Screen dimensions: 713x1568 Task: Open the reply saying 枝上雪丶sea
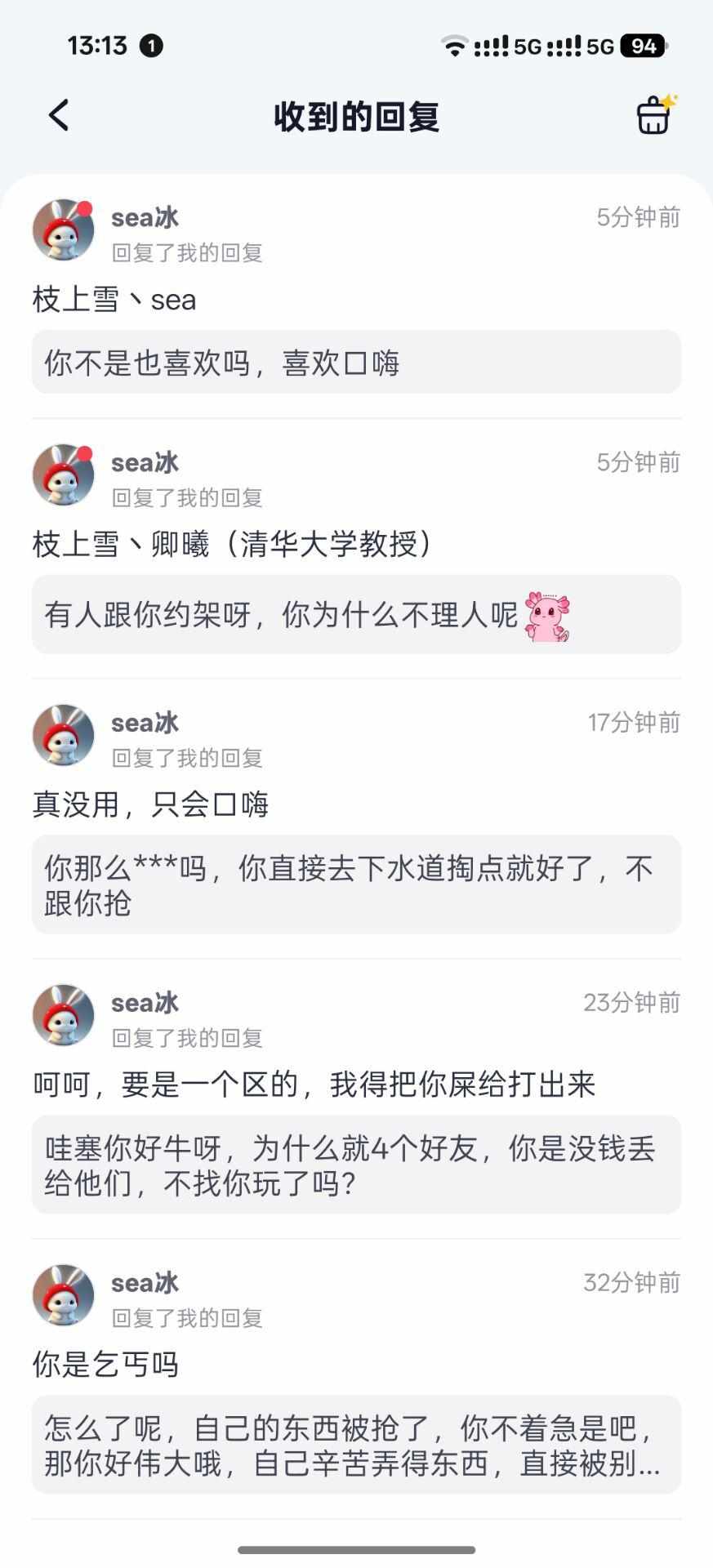(114, 300)
